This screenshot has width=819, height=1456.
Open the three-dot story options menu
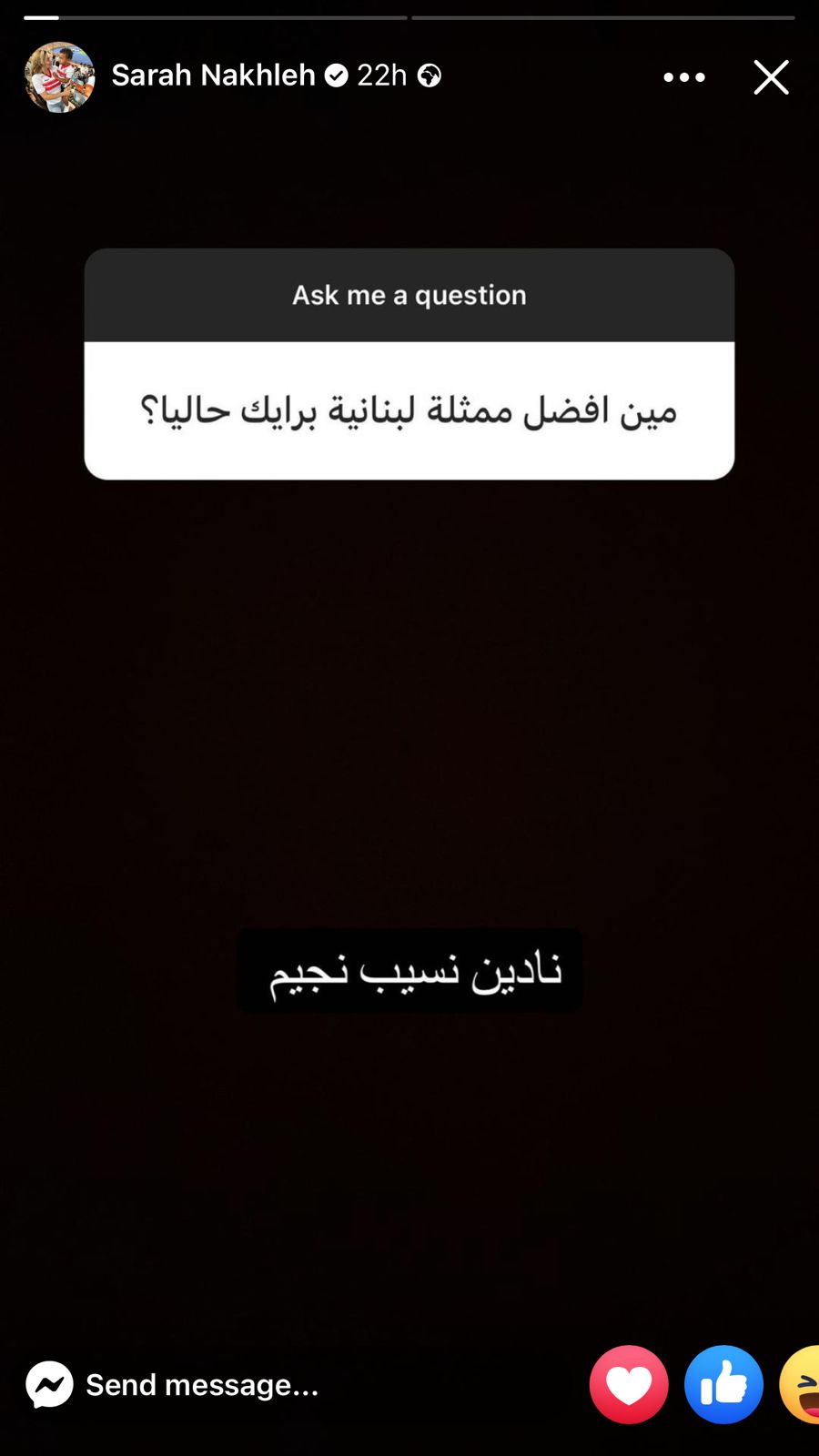684,77
